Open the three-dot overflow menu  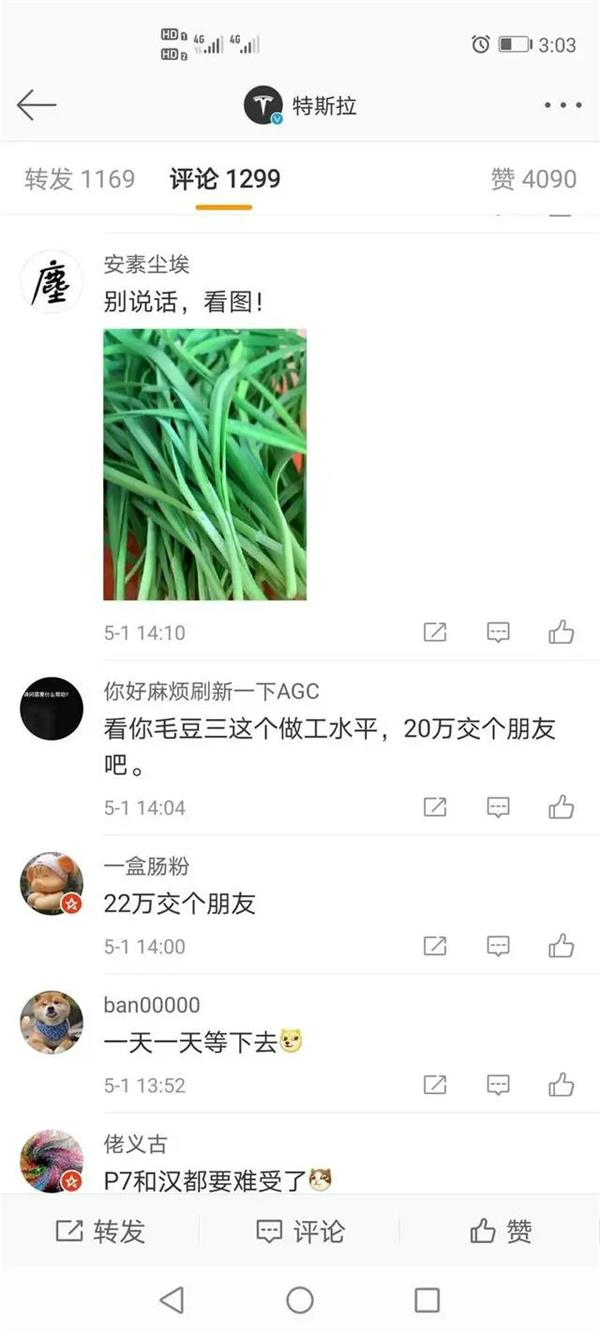[563, 105]
